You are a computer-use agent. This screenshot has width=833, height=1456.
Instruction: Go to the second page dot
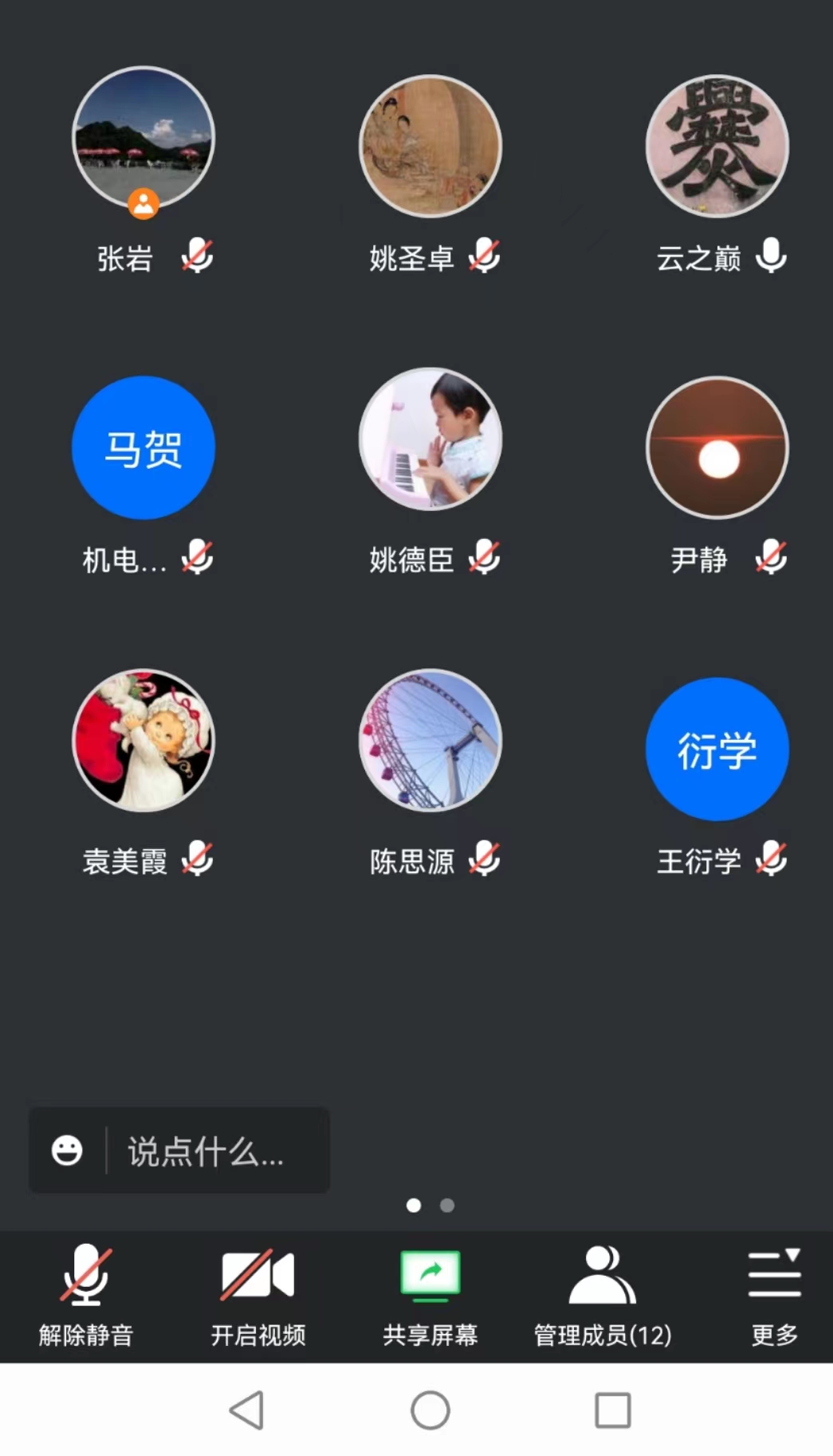[x=447, y=1205]
